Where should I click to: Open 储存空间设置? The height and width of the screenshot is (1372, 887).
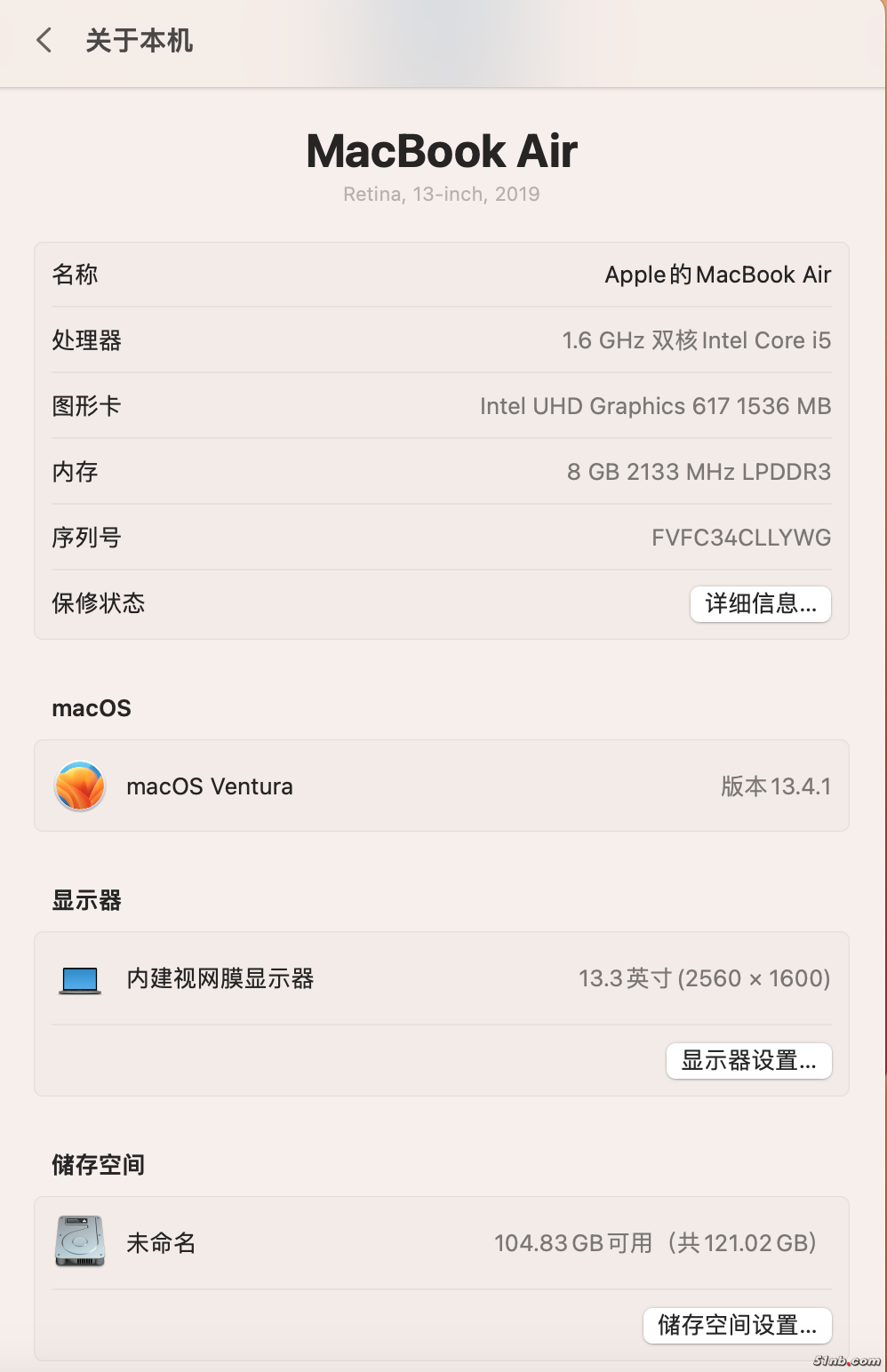(x=737, y=1326)
